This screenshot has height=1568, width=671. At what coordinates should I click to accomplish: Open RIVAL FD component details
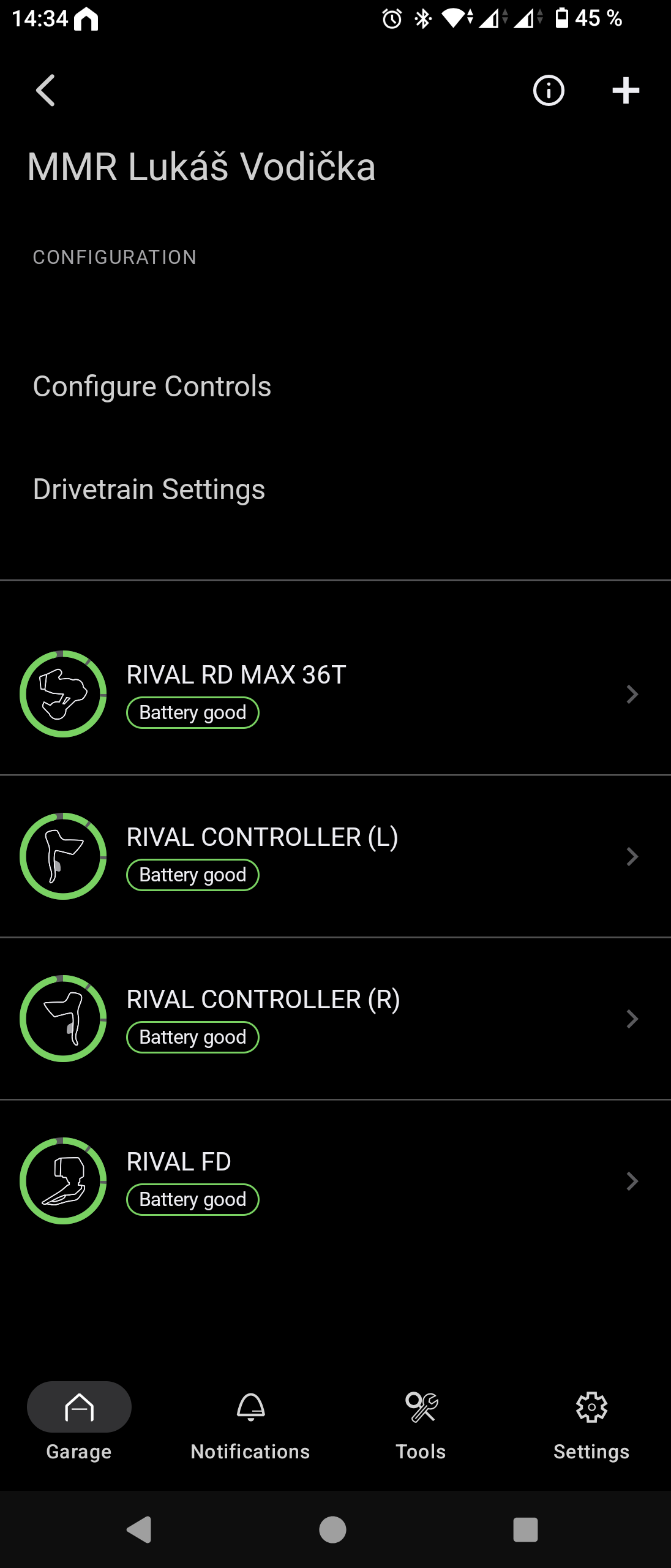click(x=335, y=1180)
